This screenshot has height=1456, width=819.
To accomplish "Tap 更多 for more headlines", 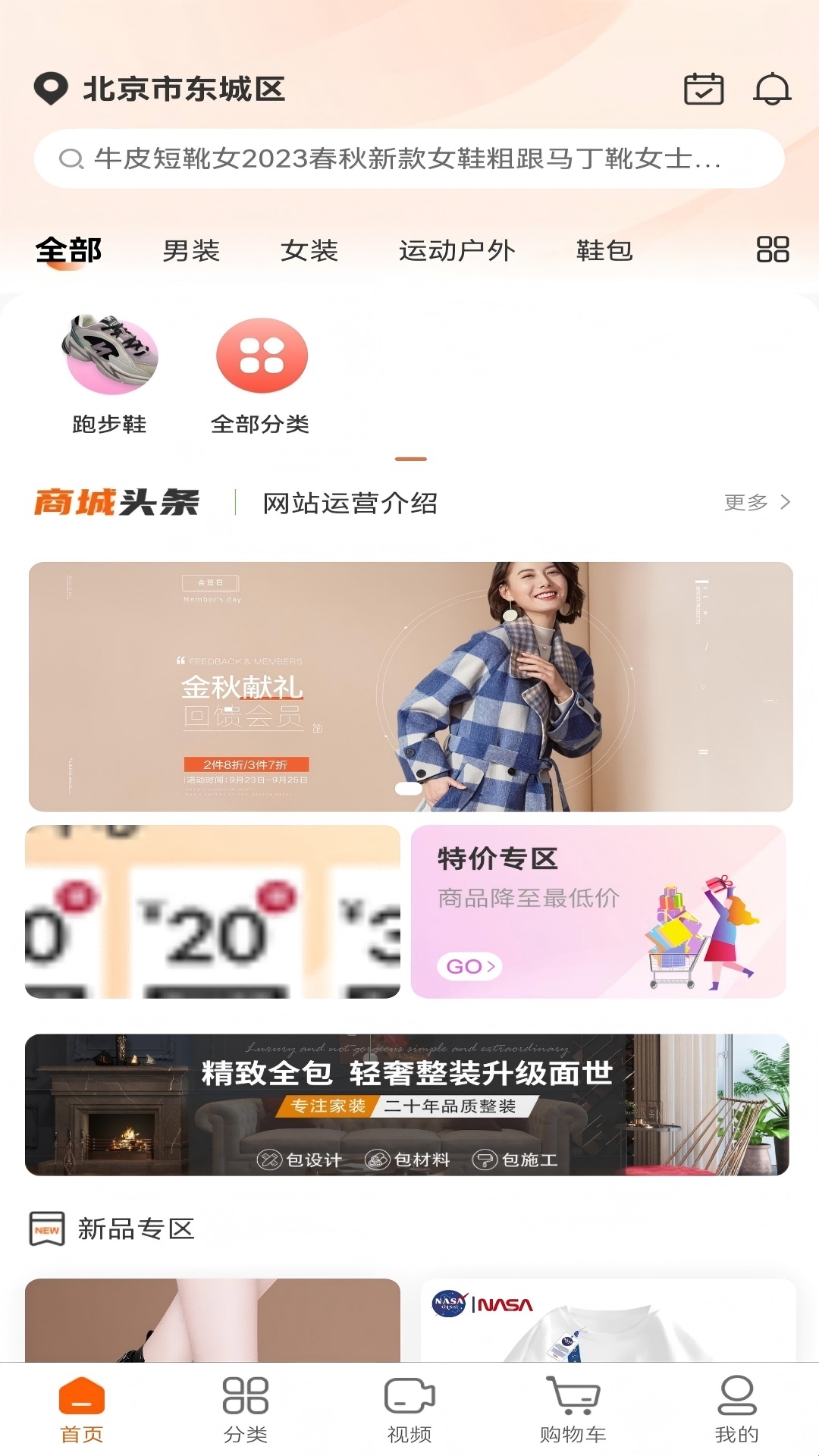I will [x=757, y=502].
